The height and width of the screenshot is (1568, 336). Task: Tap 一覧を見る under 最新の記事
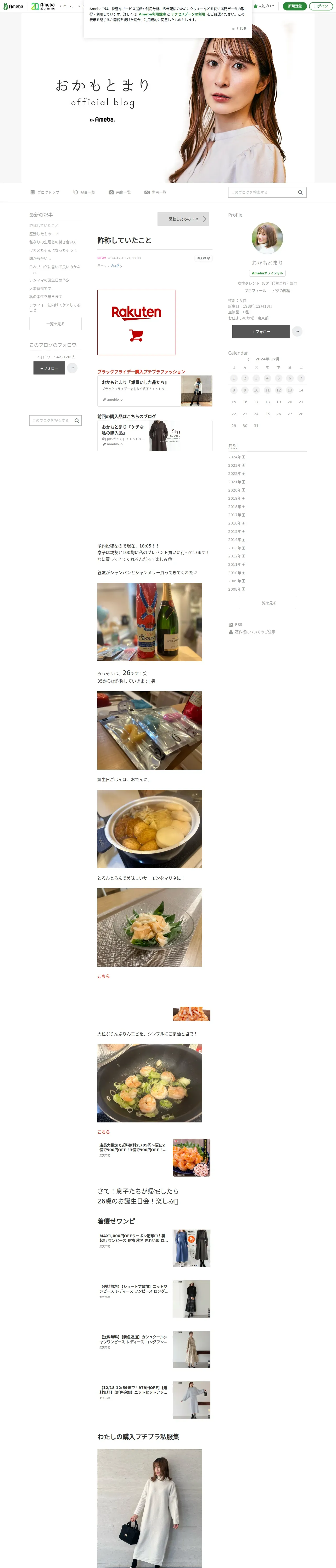click(55, 324)
